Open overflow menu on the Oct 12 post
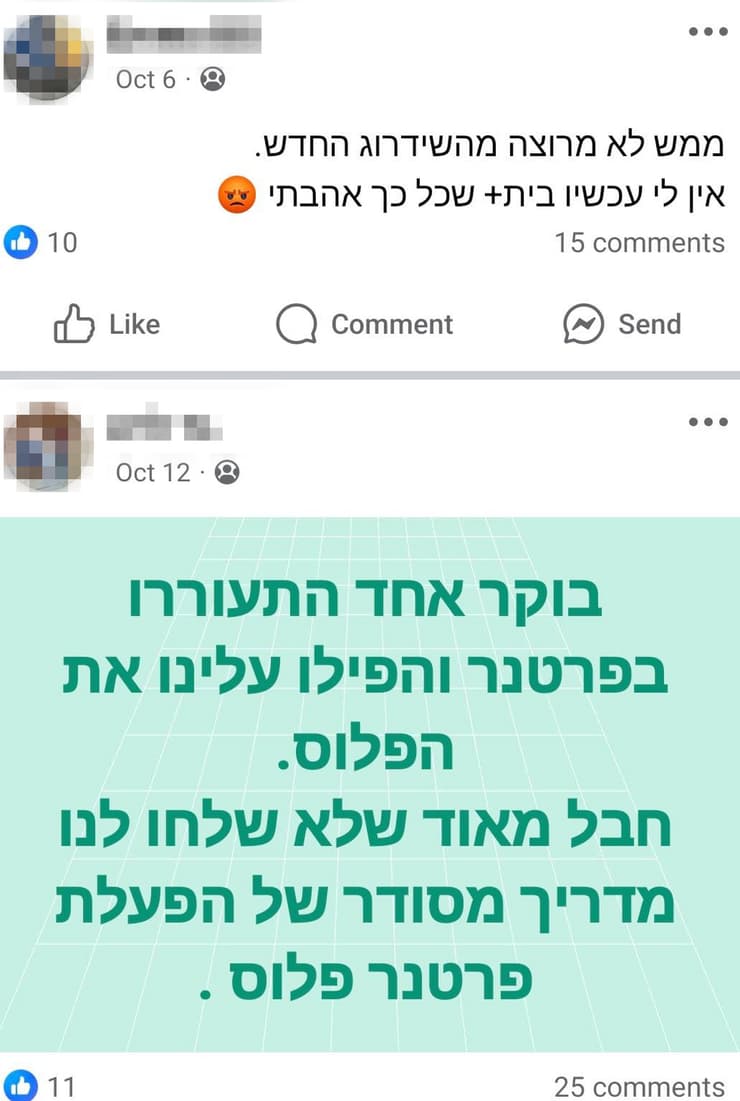This screenshot has height=1101, width=740. (708, 422)
